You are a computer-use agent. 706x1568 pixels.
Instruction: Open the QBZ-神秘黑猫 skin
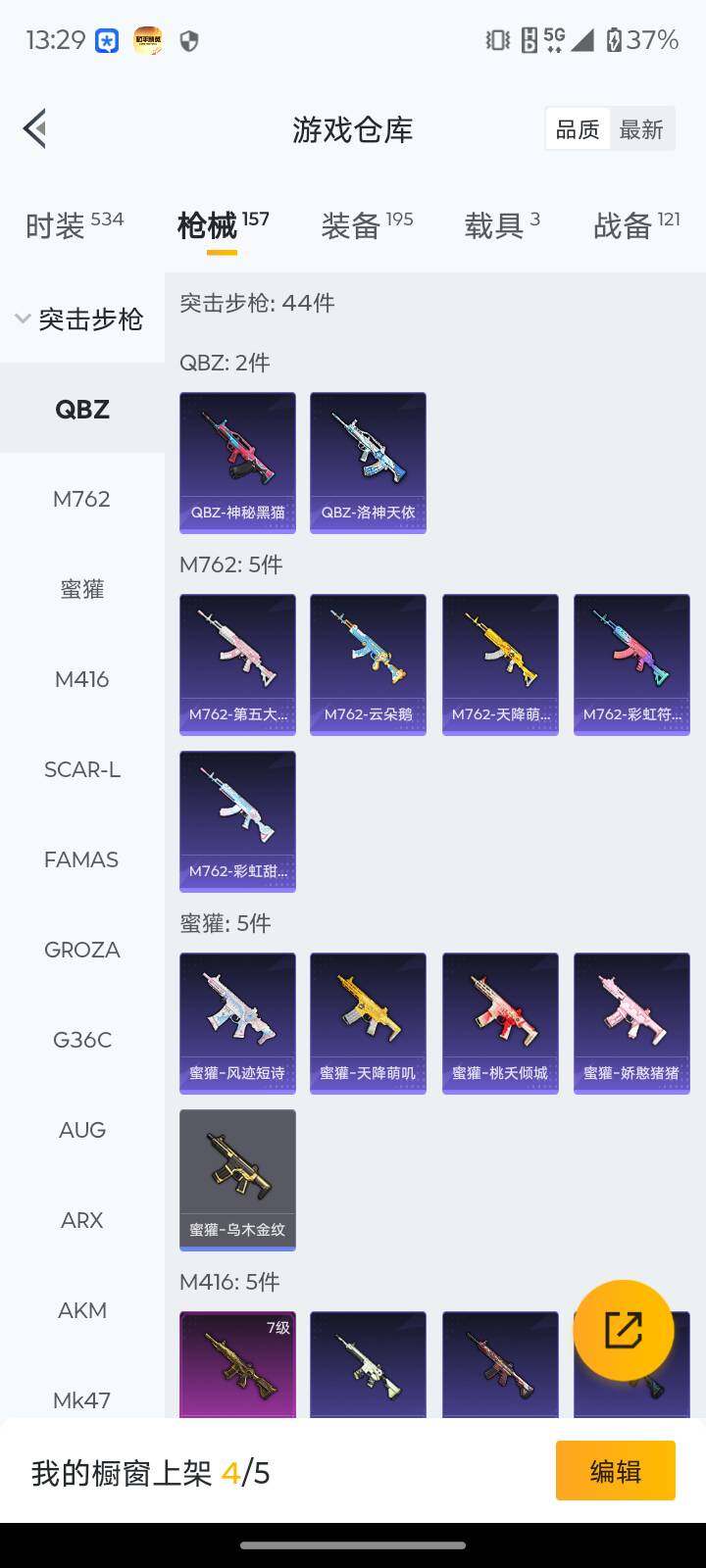[237, 462]
